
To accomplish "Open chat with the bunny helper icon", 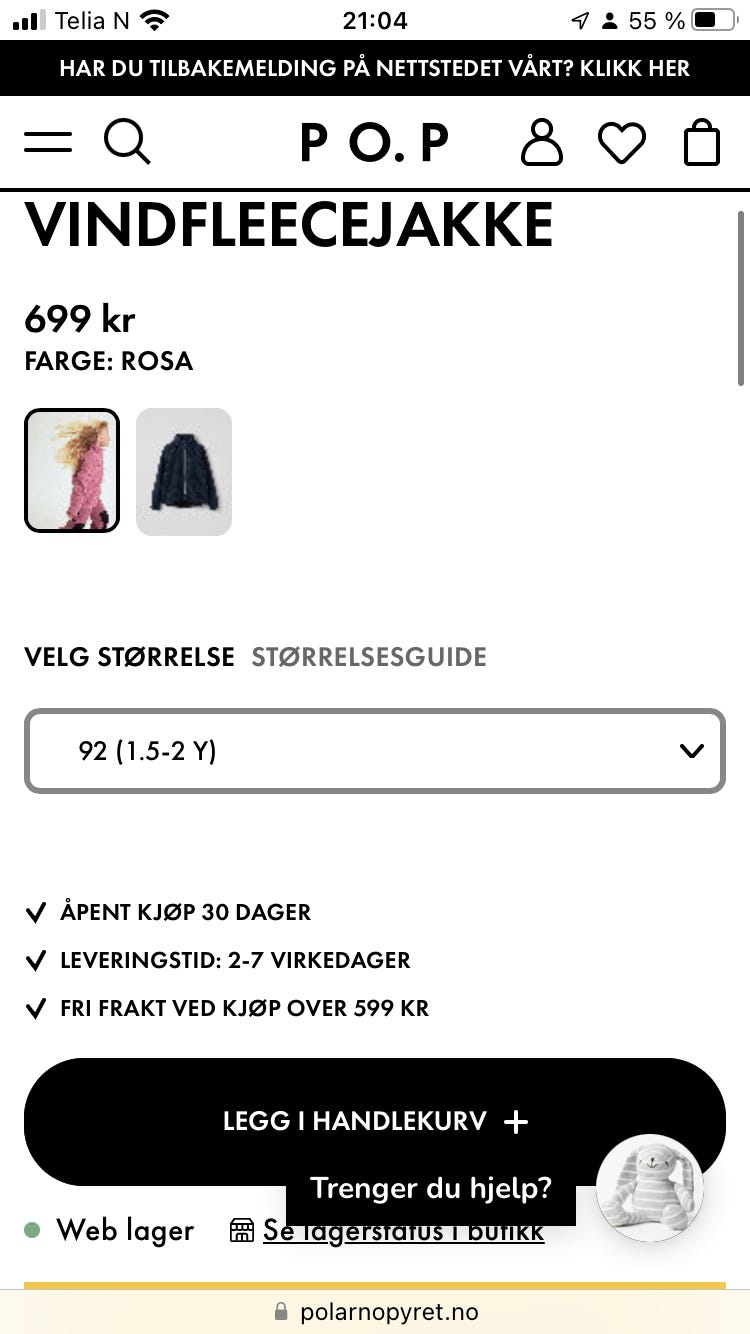I will coord(650,1189).
